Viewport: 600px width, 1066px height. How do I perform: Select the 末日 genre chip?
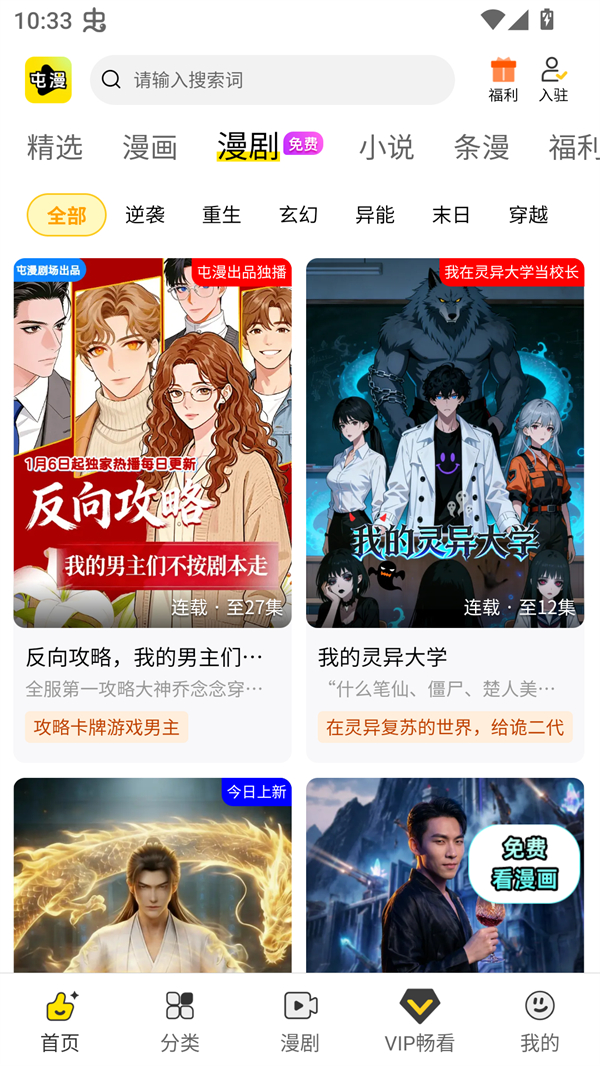click(451, 215)
